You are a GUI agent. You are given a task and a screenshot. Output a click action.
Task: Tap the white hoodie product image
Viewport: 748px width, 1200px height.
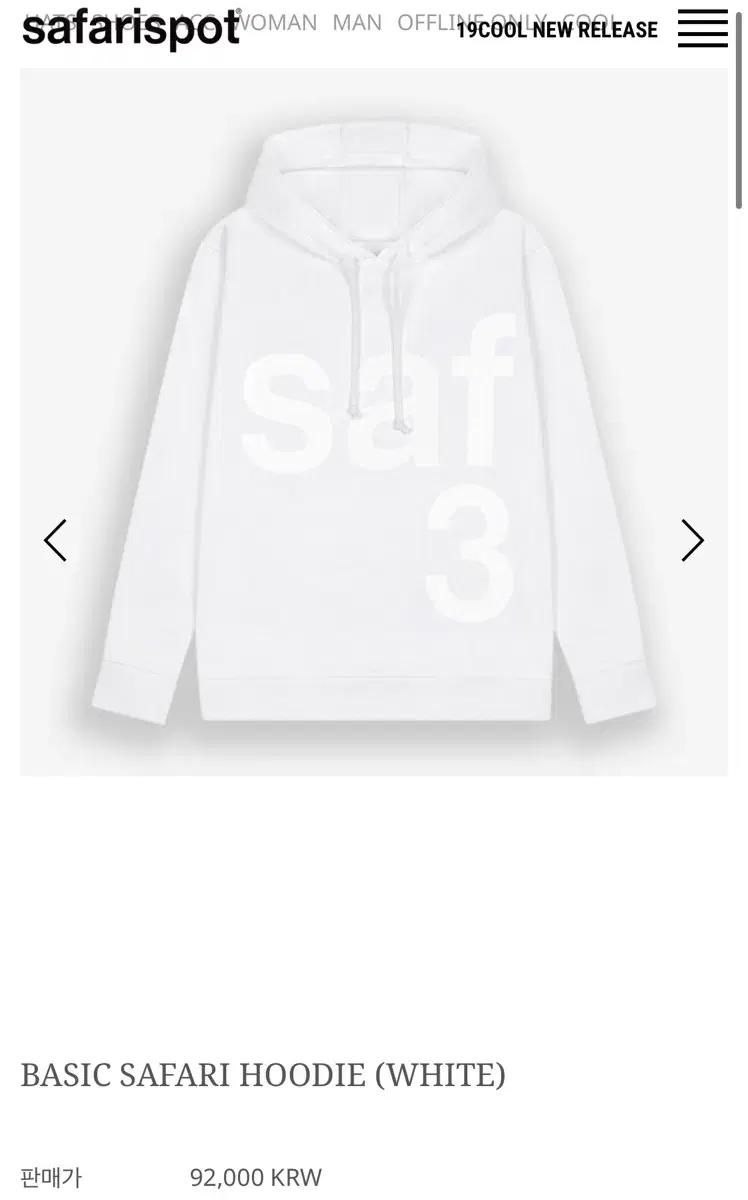[374, 420]
